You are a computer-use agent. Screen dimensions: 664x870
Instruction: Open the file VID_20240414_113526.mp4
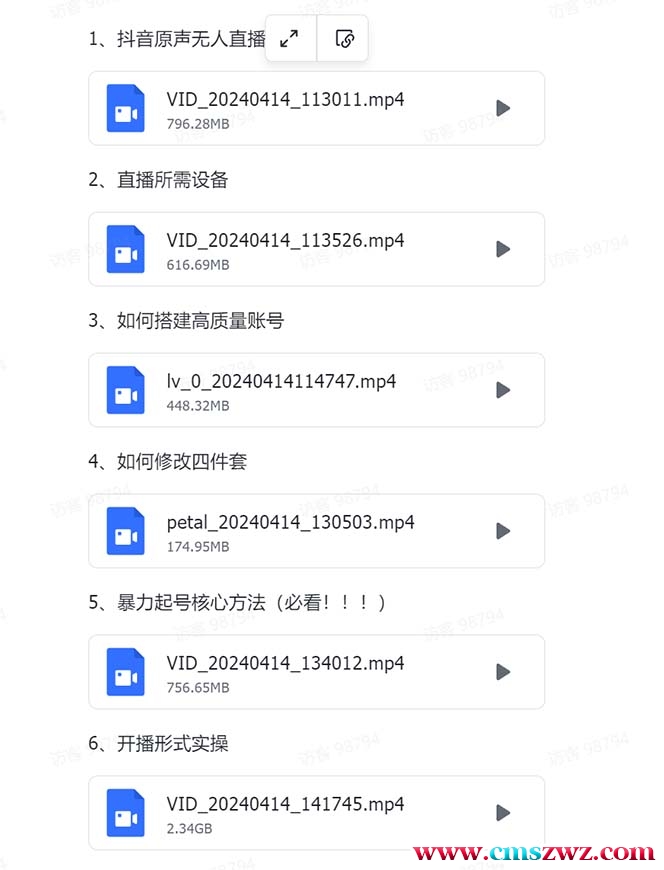[285, 241]
